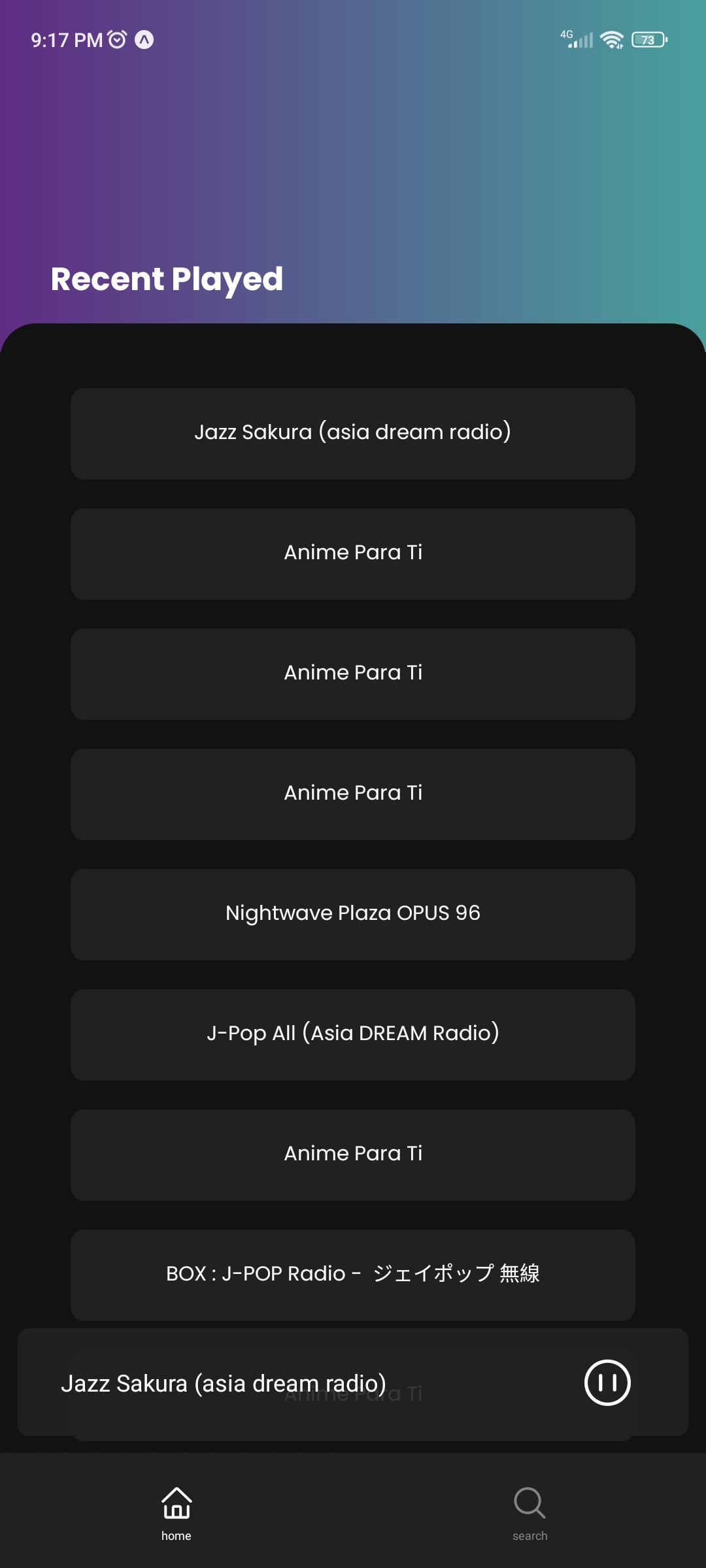706x1568 pixels.
Task: Select the first Anime Para Ti entry
Action: point(353,553)
